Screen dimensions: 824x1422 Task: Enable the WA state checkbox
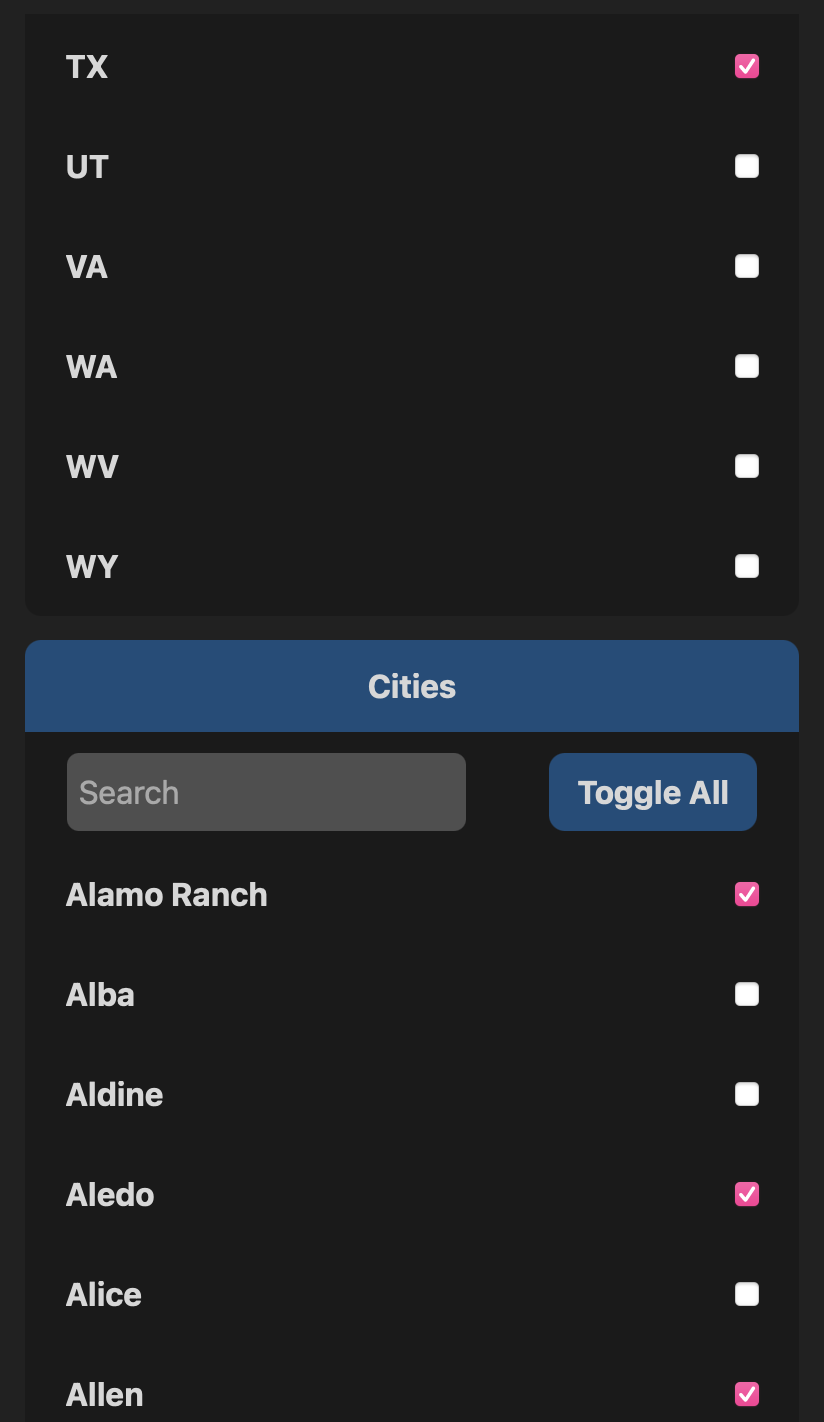[747, 366]
